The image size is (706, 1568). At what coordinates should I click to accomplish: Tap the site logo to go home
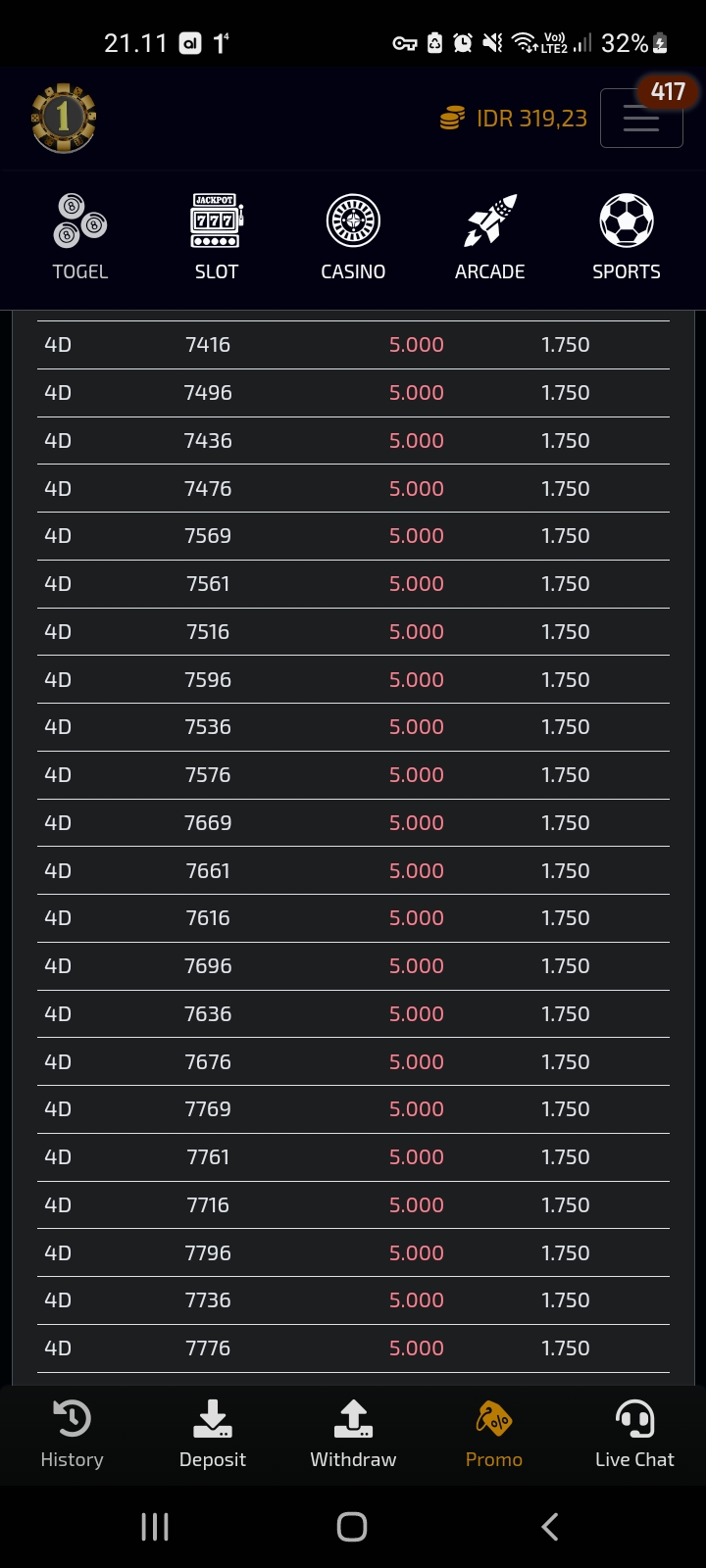(64, 118)
